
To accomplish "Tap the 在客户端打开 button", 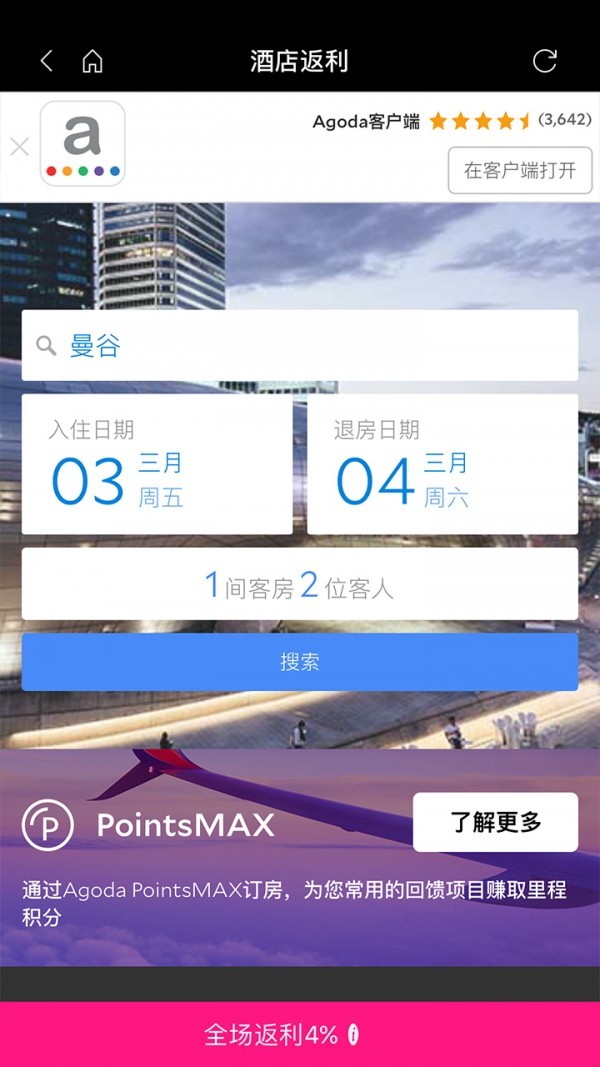I will [519, 170].
